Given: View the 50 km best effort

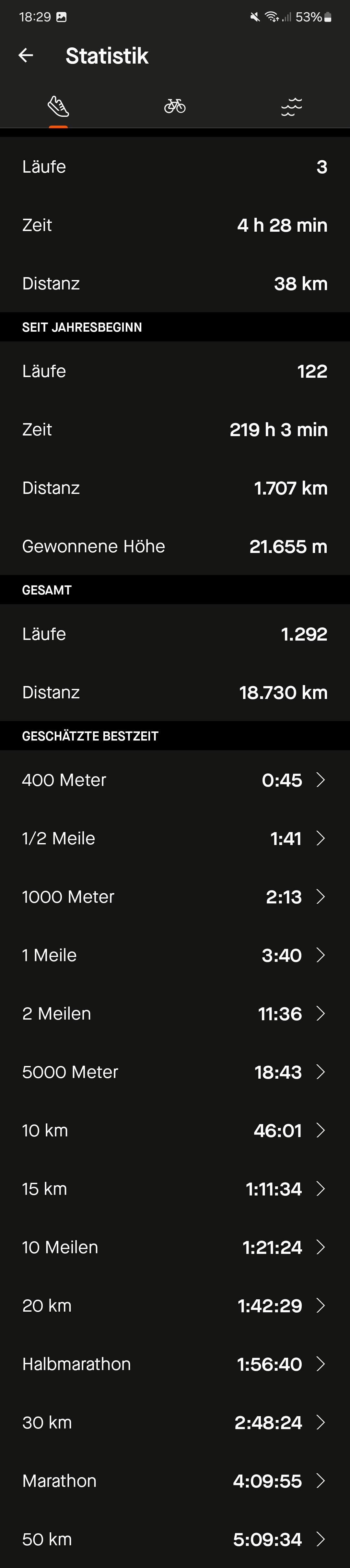Looking at the screenshot, I should pos(175,1539).
